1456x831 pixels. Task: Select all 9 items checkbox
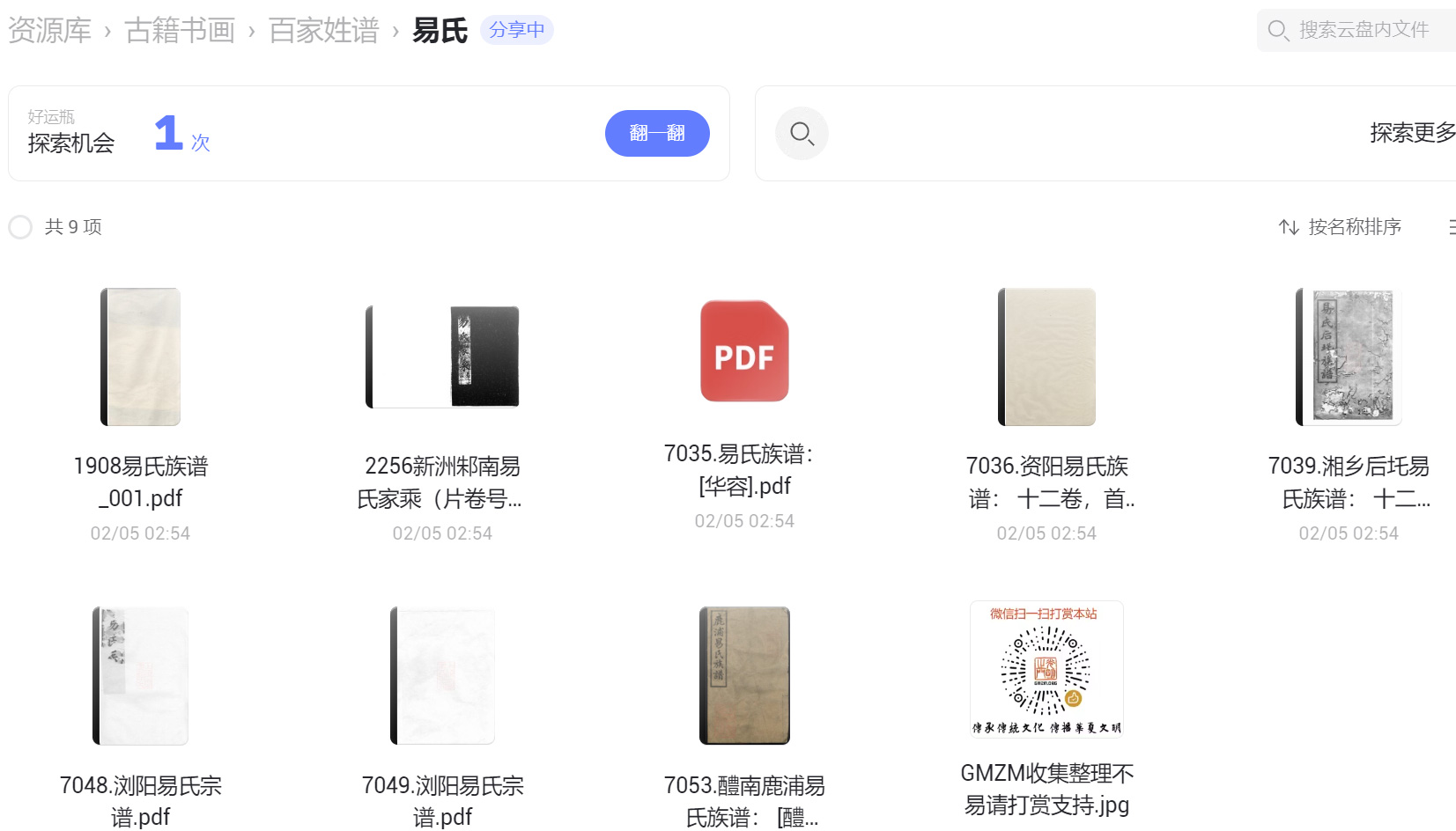click(x=20, y=227)
